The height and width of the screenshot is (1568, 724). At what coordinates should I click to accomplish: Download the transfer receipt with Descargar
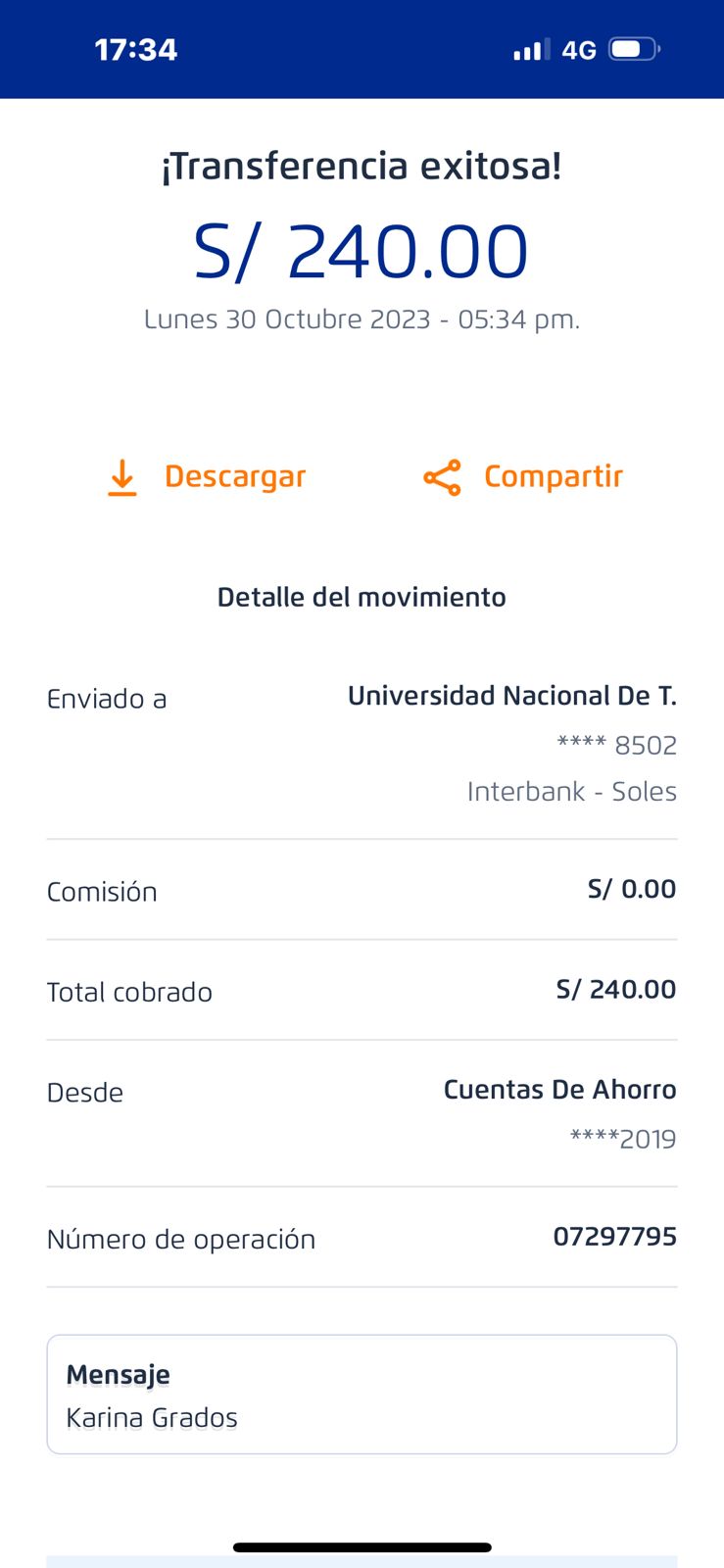(207, 477)
